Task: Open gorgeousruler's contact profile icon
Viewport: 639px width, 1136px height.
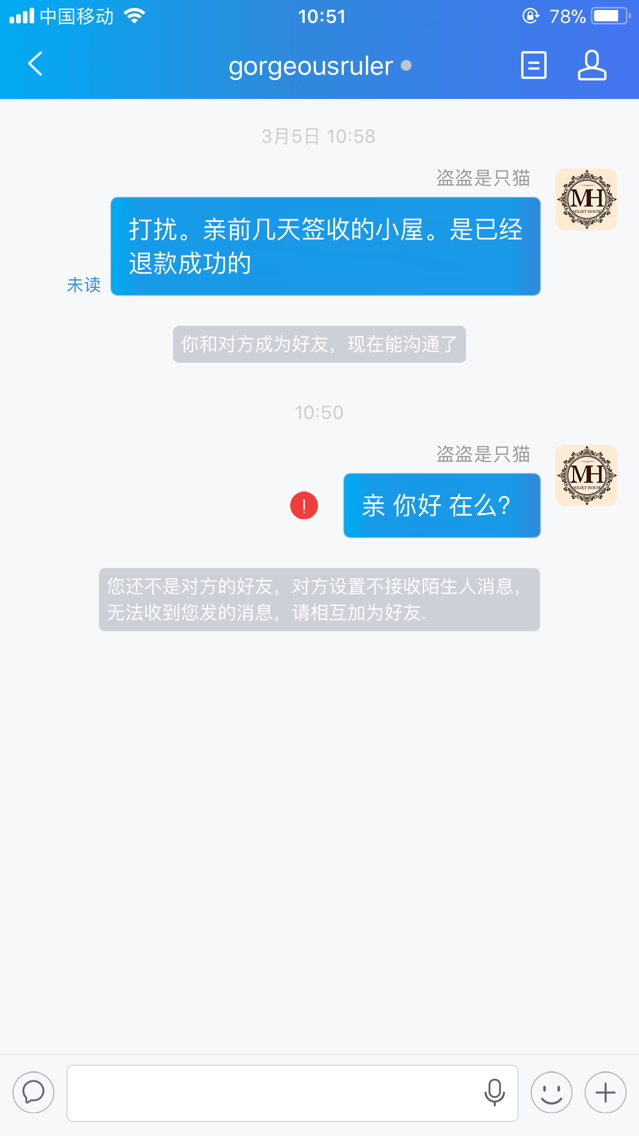Action: tap(592, 65)
